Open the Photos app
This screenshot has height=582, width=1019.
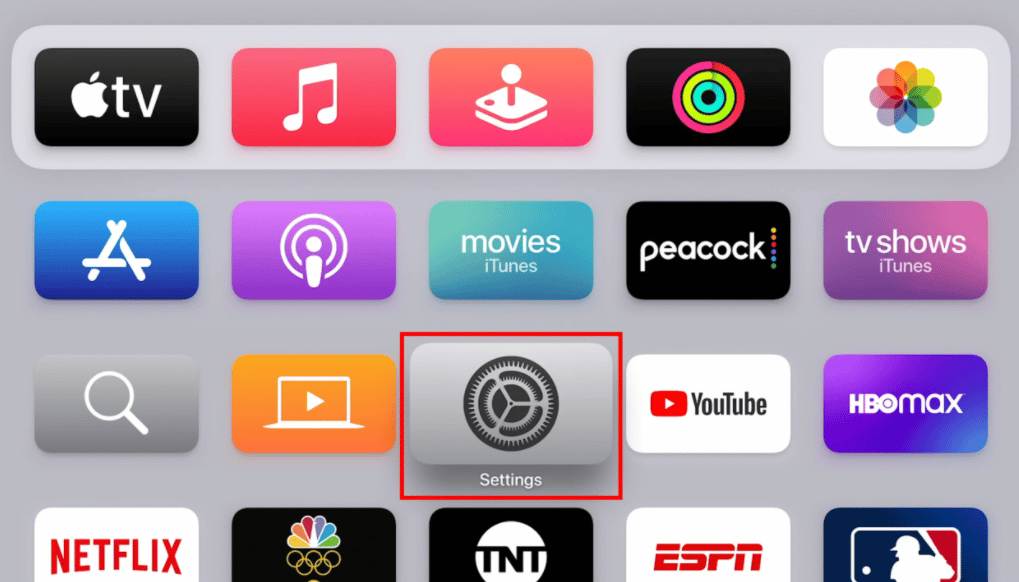point(905,97)
